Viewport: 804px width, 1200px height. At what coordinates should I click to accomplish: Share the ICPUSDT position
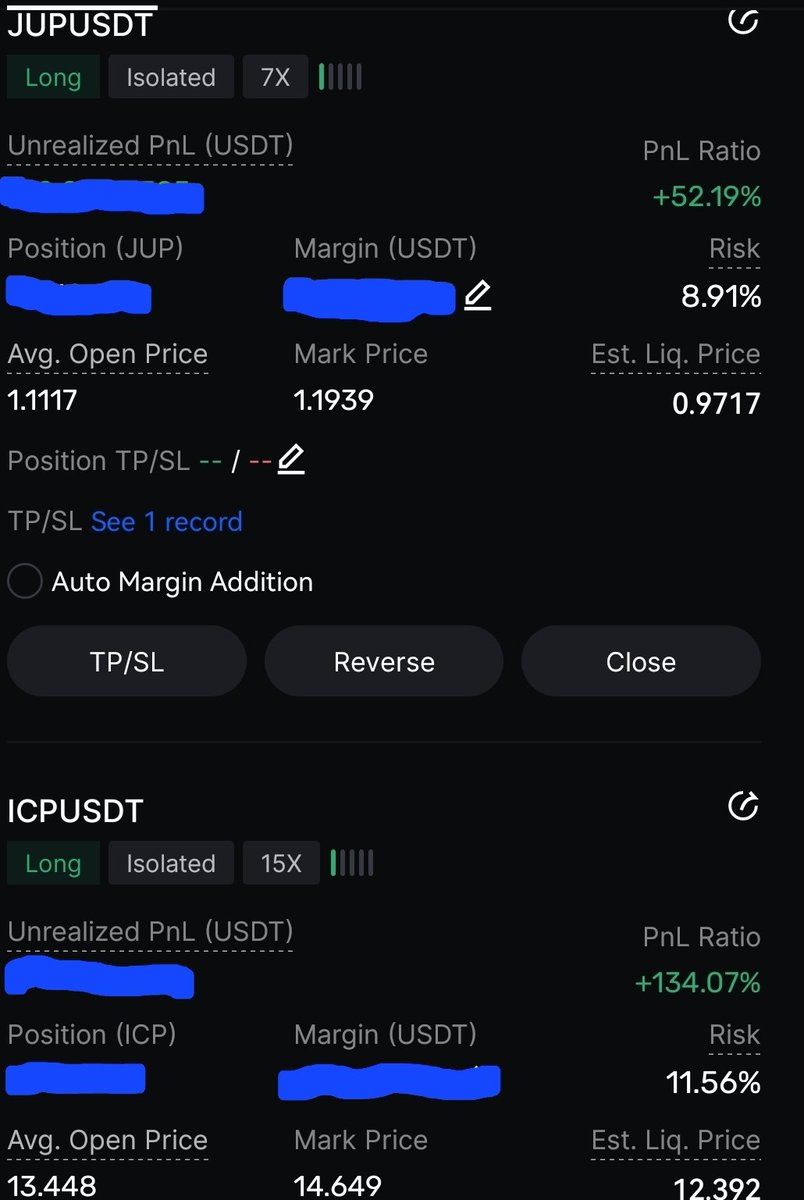[x=742, y=806]
